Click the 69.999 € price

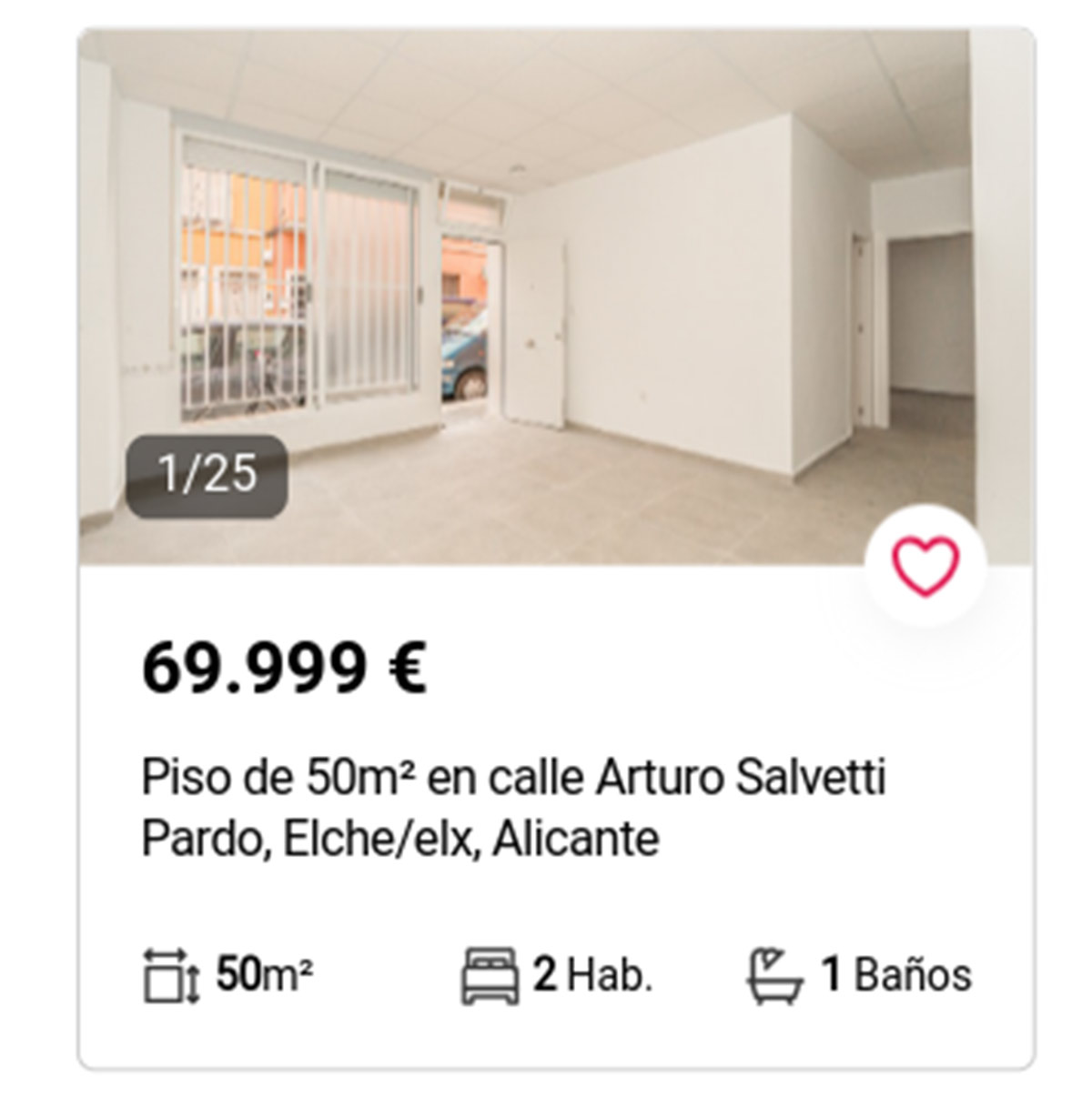click(x=287, y=670)
